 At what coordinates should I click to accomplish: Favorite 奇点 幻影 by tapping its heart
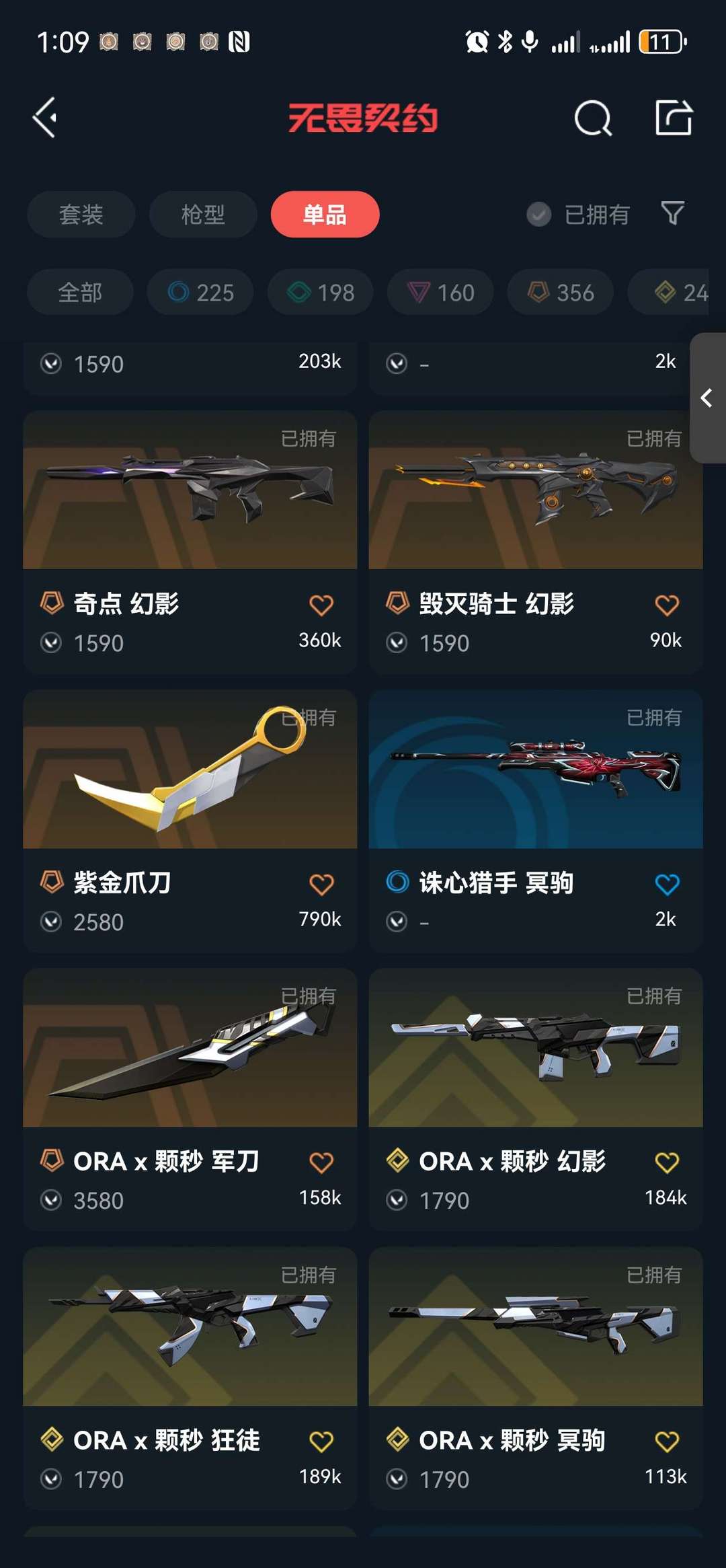coord(321,604)
